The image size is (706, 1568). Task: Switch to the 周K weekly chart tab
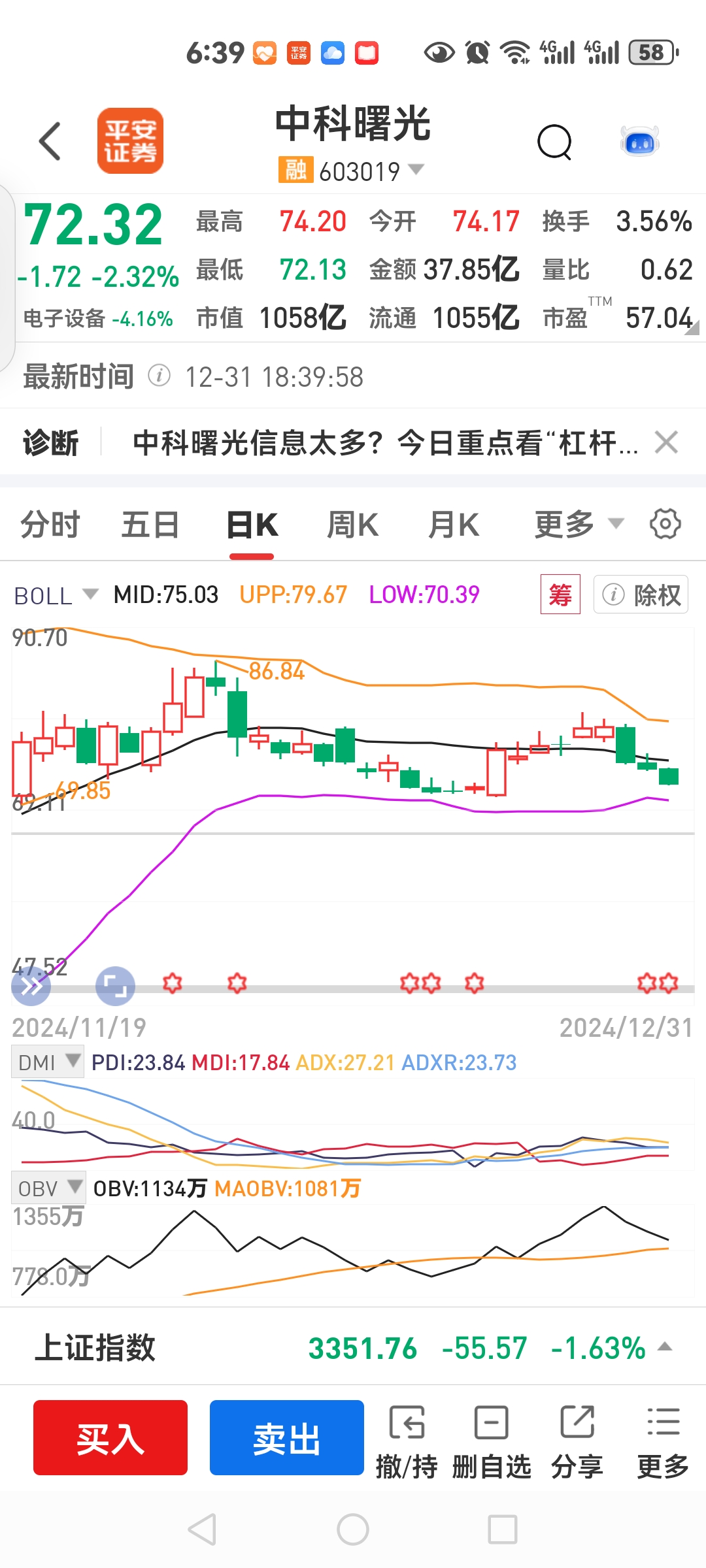(352, 523)
